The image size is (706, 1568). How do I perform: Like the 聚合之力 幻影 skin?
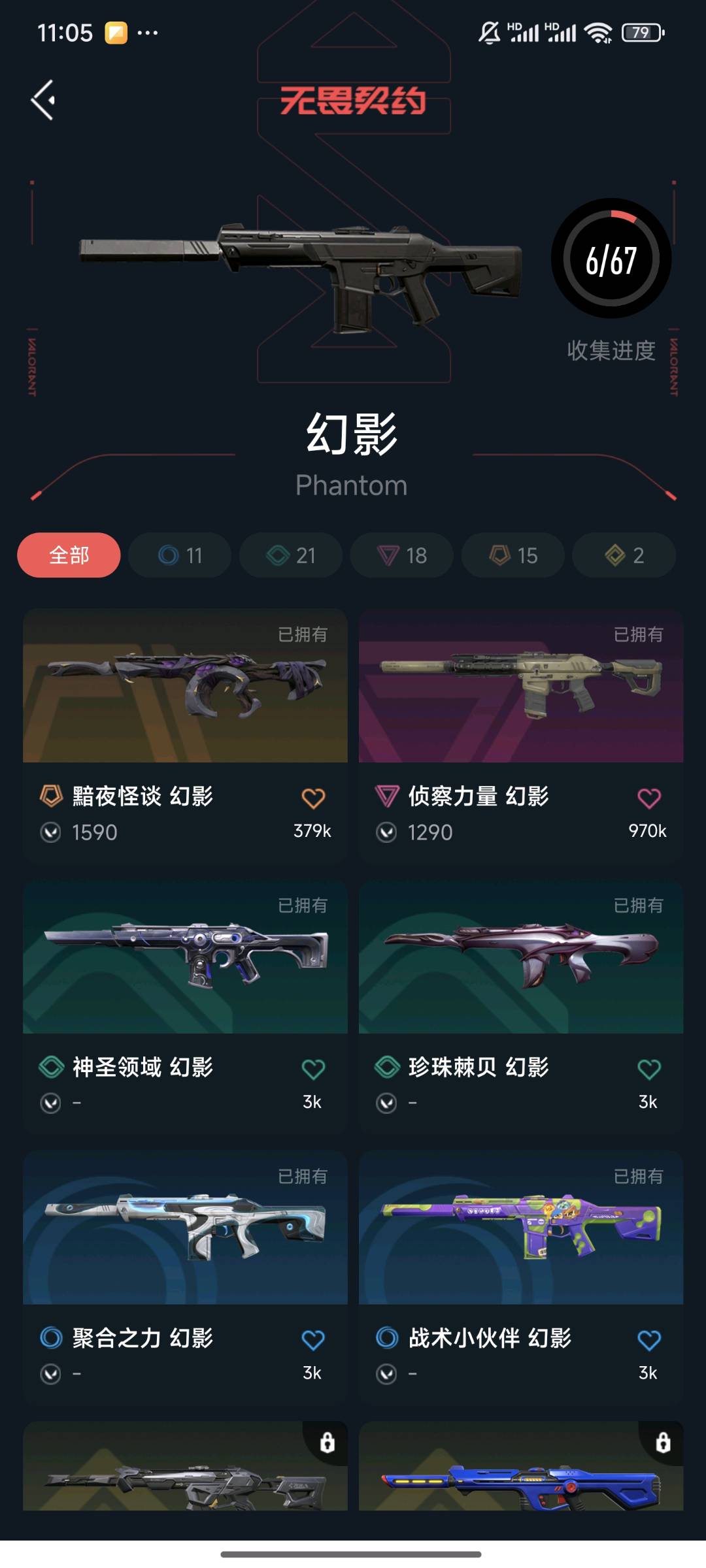coord(313,1340)
